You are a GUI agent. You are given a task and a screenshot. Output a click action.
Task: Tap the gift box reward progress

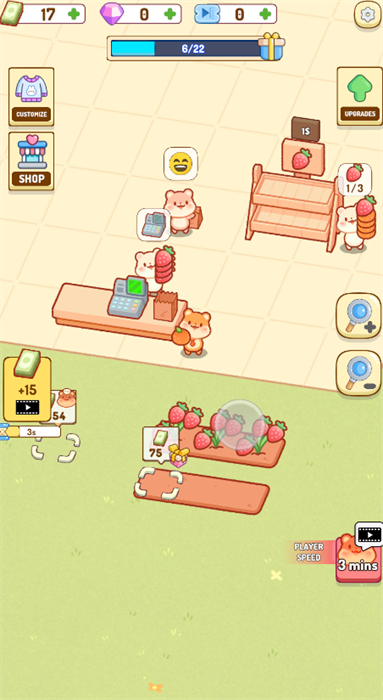click(x=271, y=46)
